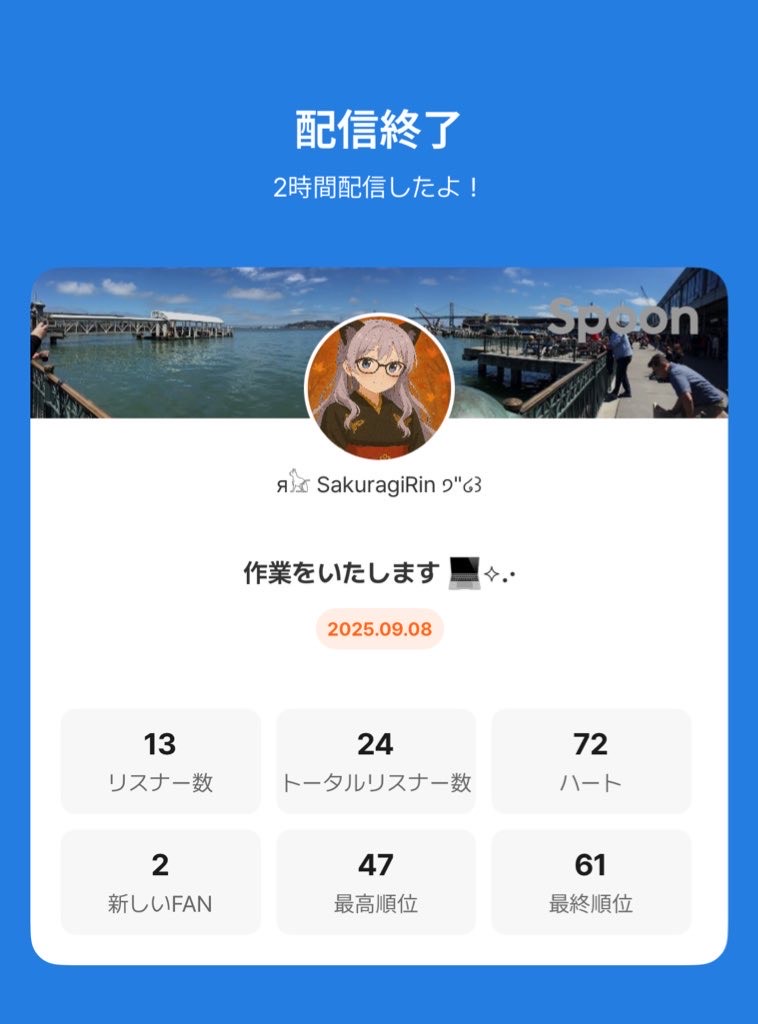Expand the stats section below the date
Viewport: 758px width, 1024px height.
point(379,820)
